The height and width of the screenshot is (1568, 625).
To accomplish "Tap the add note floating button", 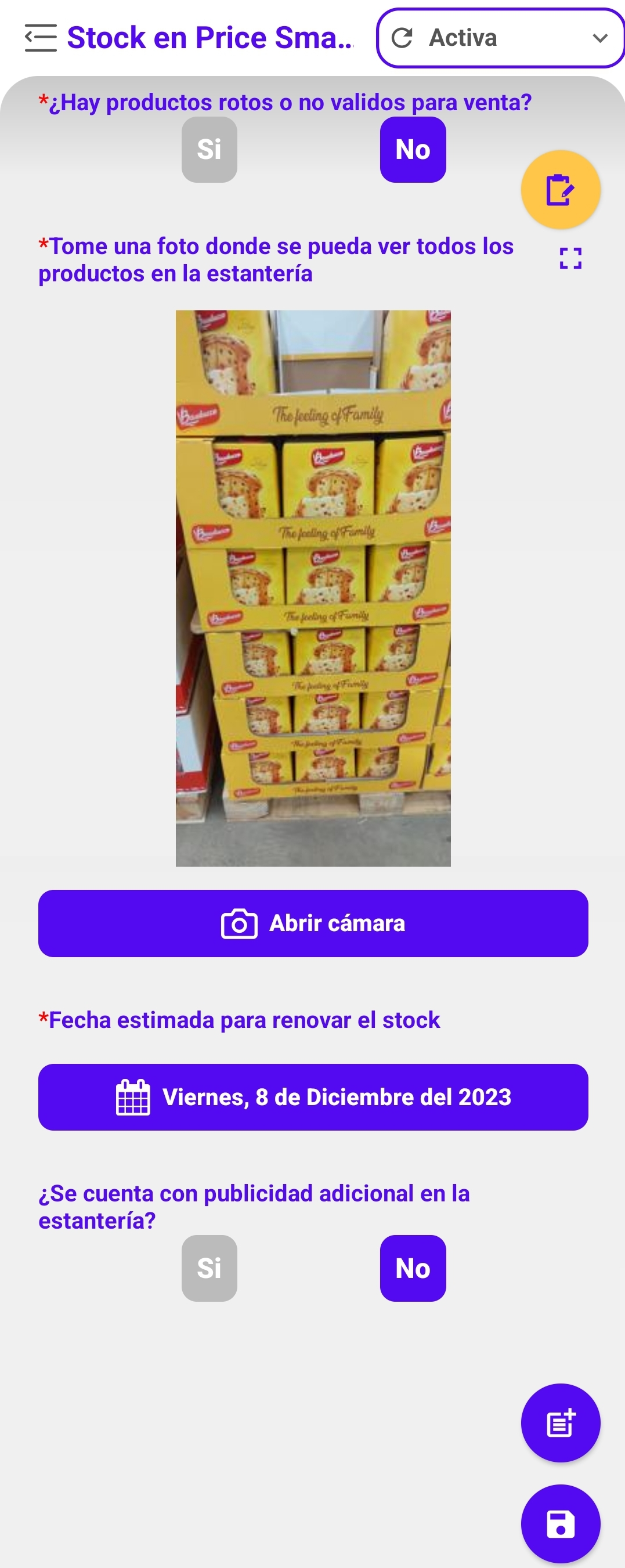I will pyautogui.click(x=560, y=1423).
